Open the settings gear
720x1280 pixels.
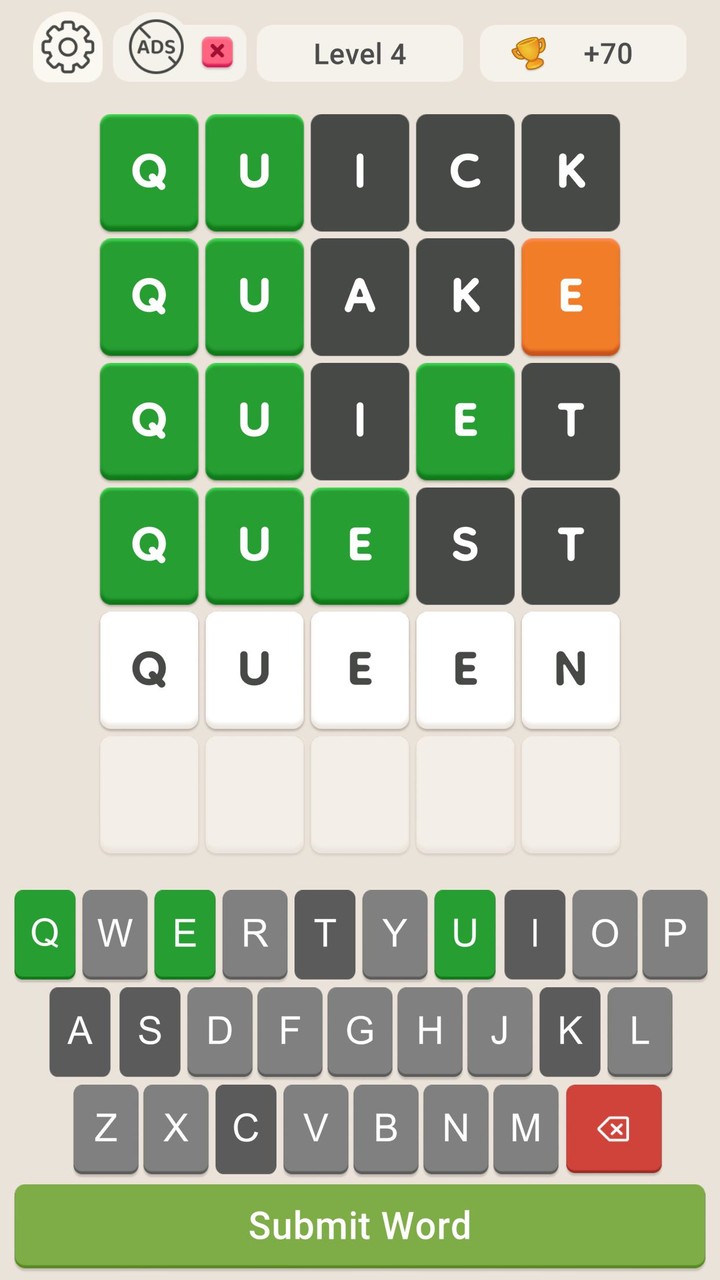(68, 48)
